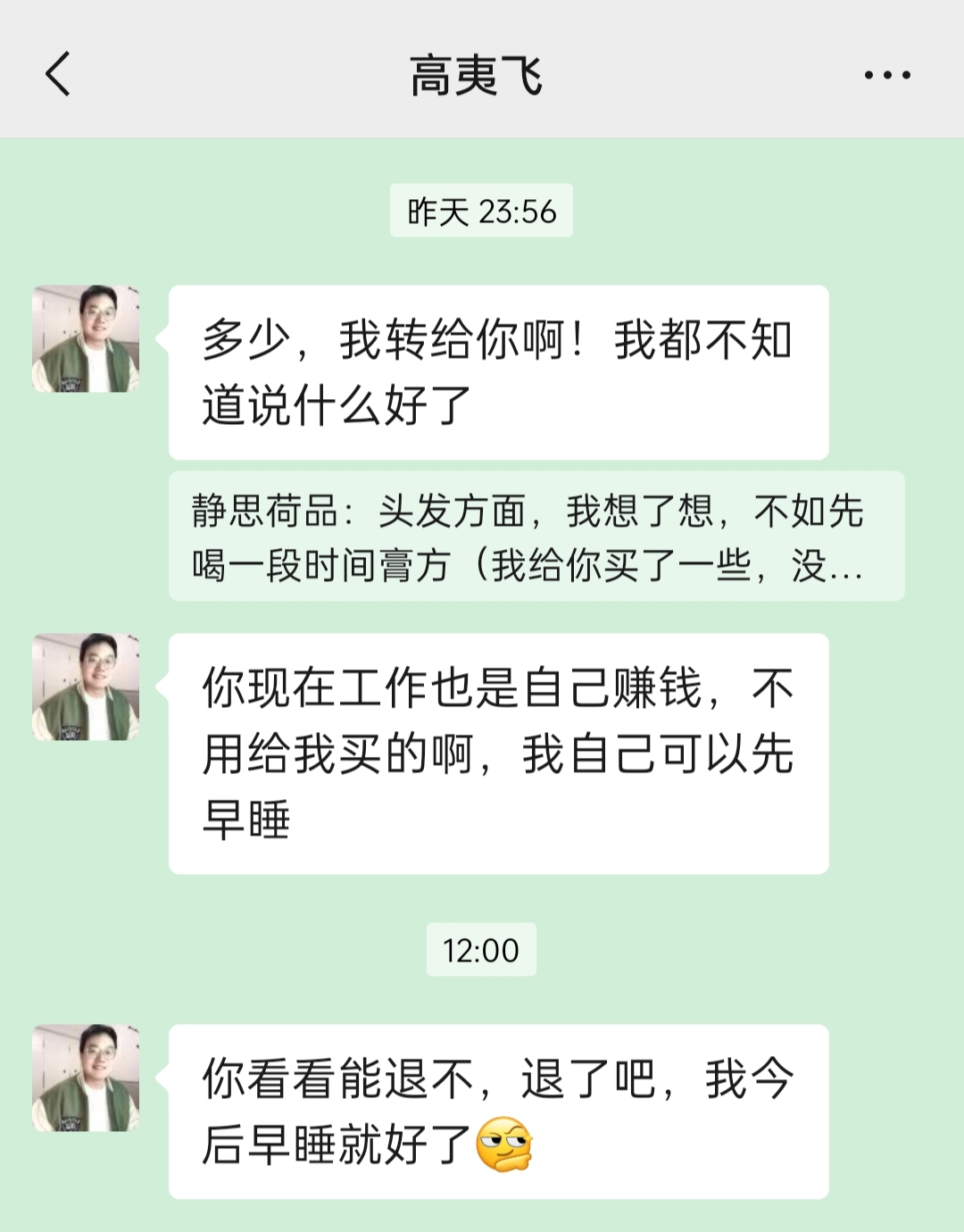Open sender's avatar beside 你看看能退不
Screen dimensions: 964x1232
pyautogui.click(x=86, y=1078)
